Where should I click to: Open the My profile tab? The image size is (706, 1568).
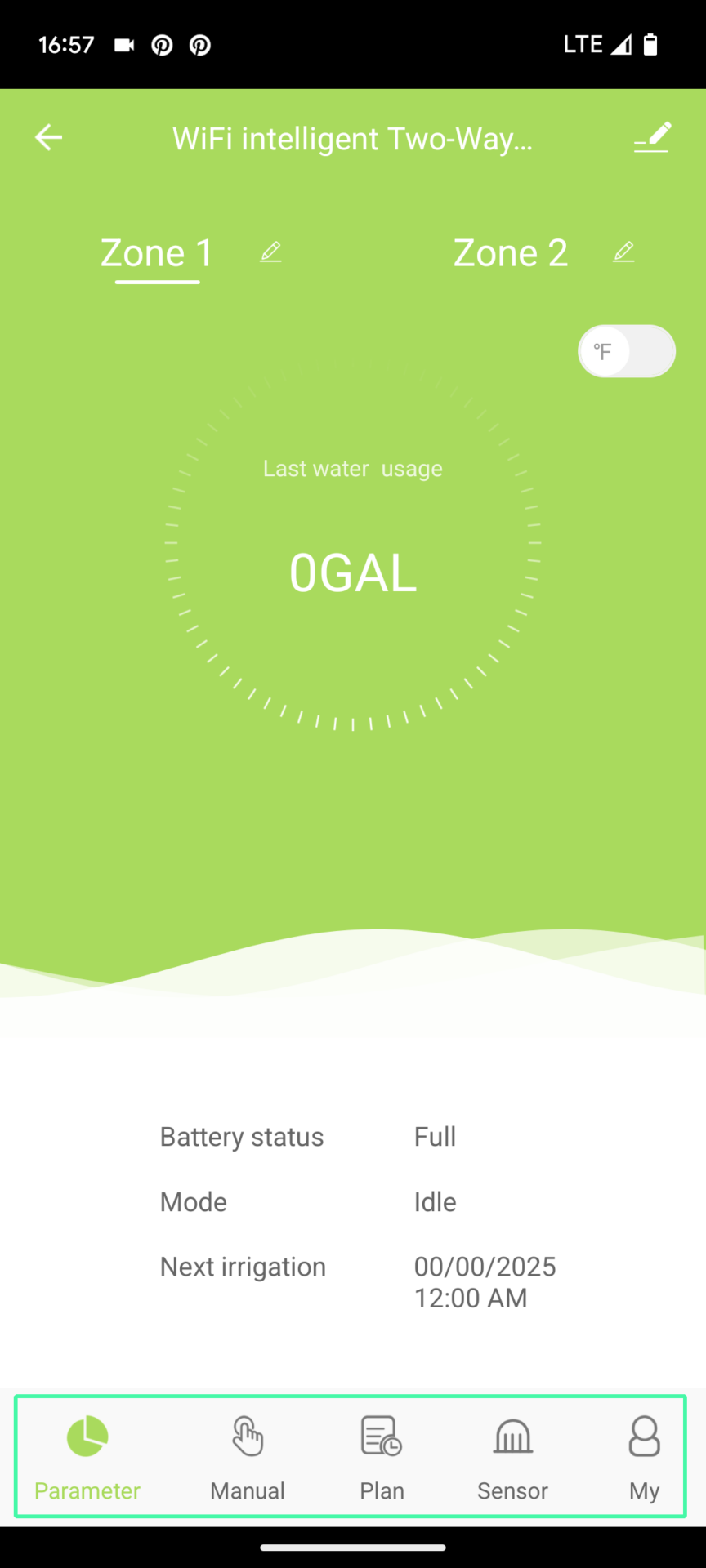point(644,1458)
